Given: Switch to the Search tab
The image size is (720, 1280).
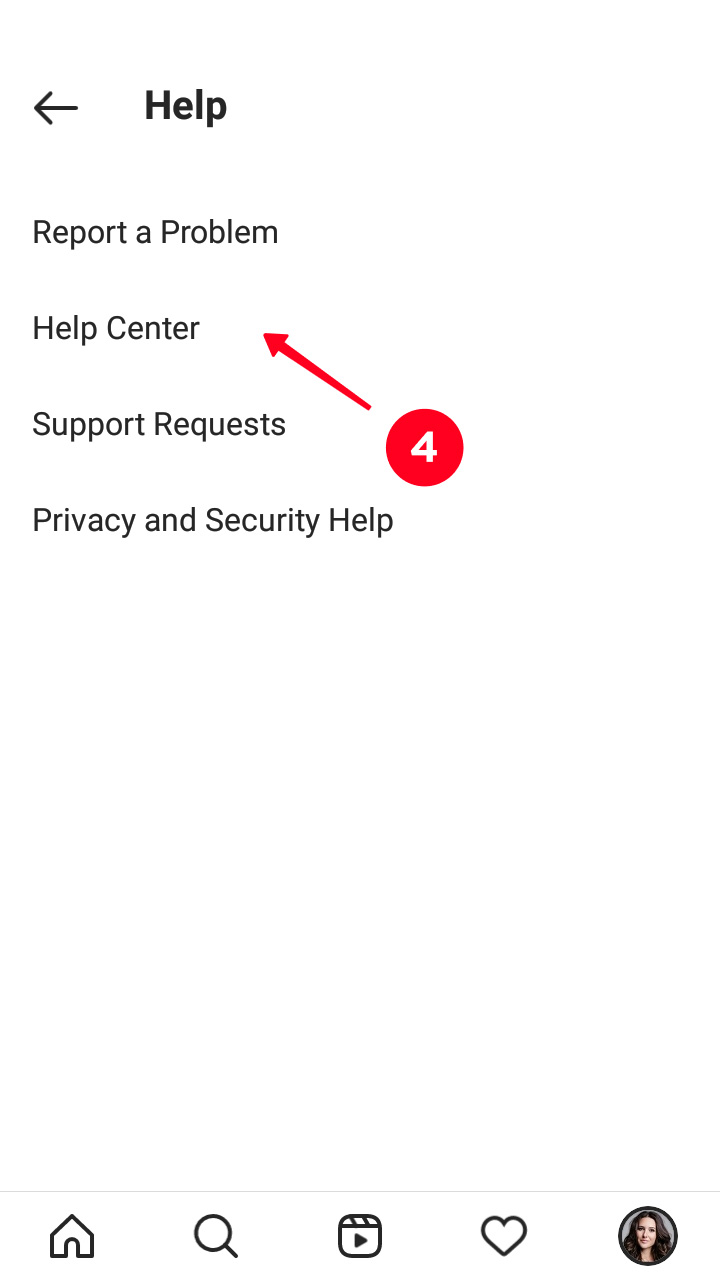Looking at the screenshot, I should [x=216, y=1236].
